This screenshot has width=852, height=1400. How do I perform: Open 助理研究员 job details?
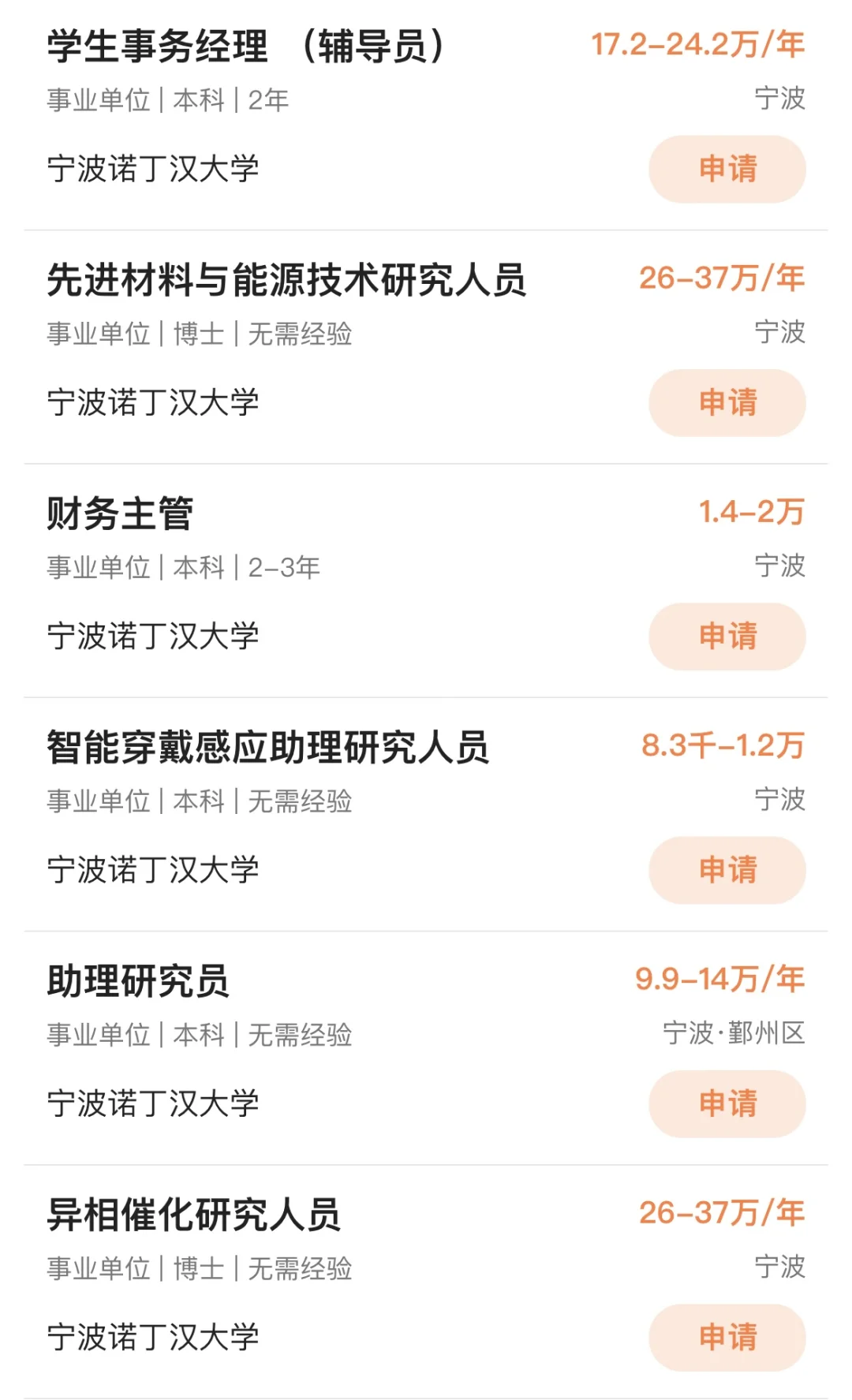(138, 981)
